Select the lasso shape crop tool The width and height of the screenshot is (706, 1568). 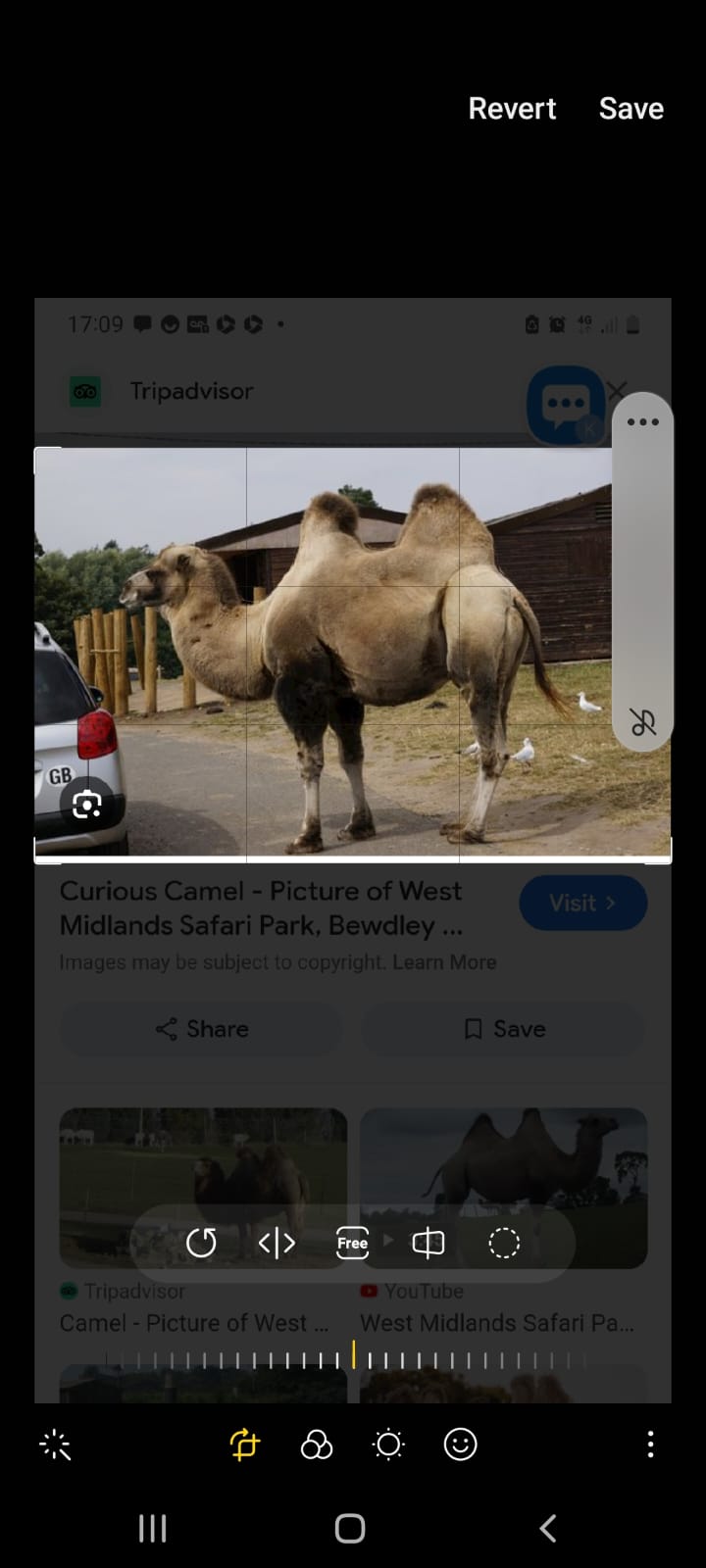tap(504, 1244)
